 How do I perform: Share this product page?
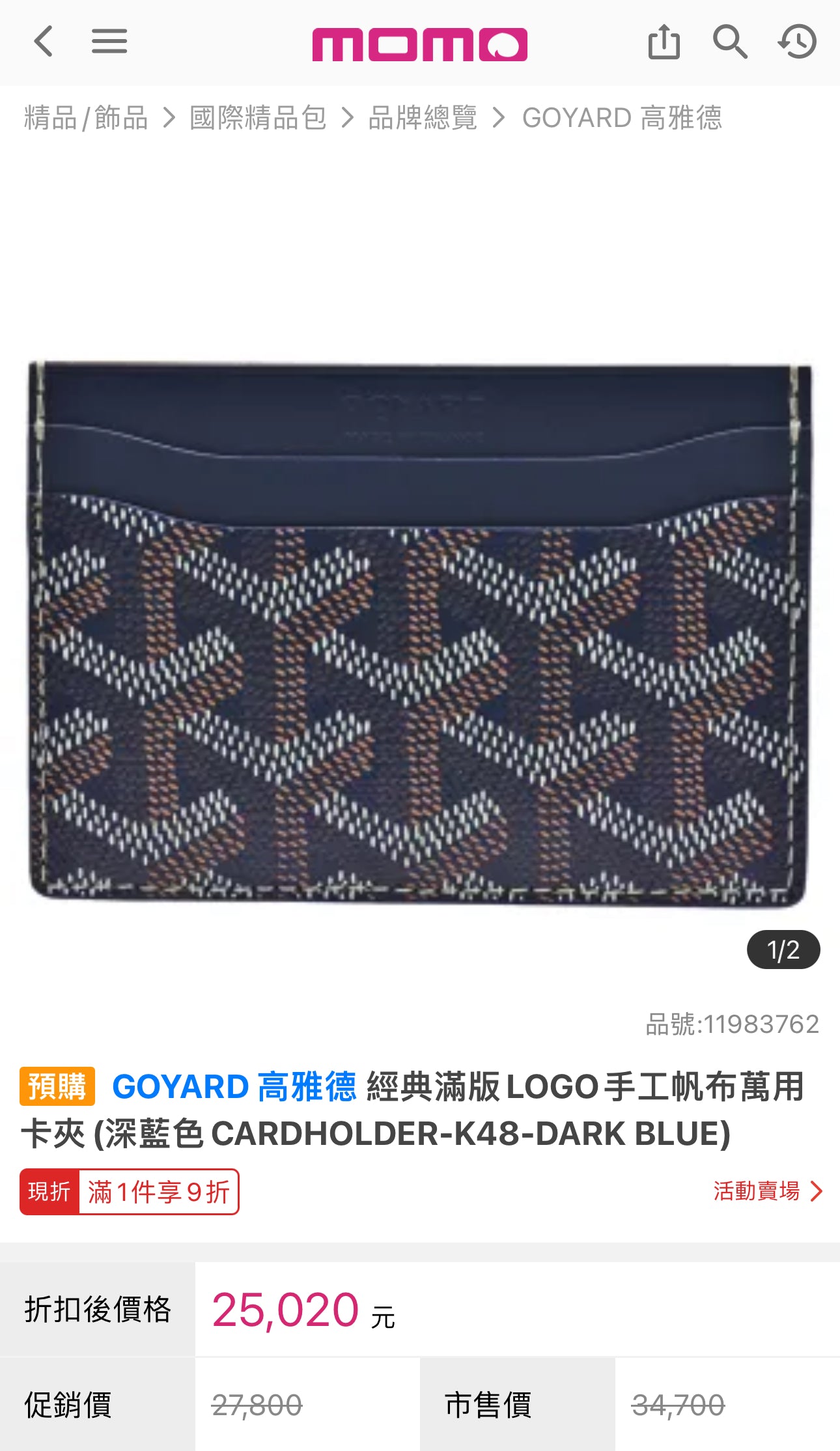pyautogui.click(x=664, y=42)
